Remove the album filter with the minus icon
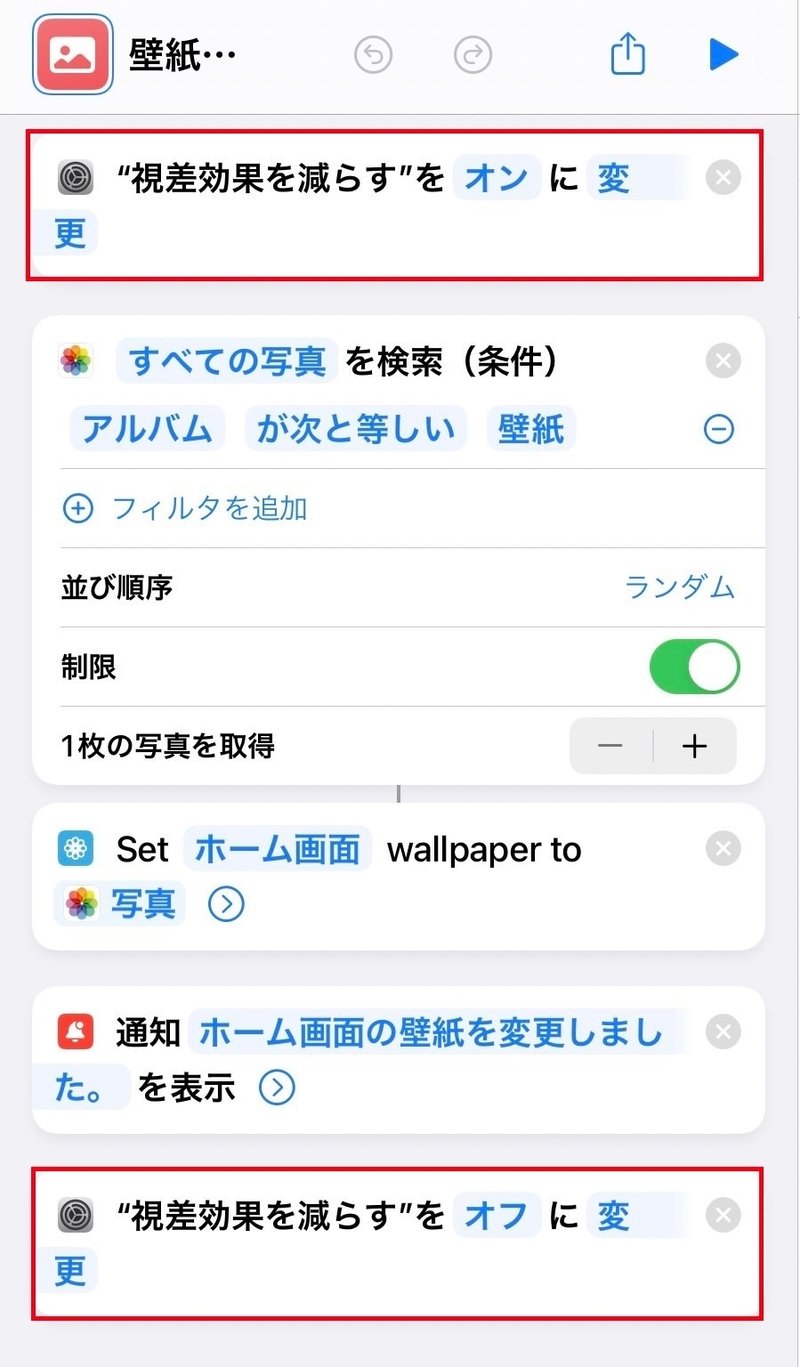Screen dimensions: 800x1367 719,429
